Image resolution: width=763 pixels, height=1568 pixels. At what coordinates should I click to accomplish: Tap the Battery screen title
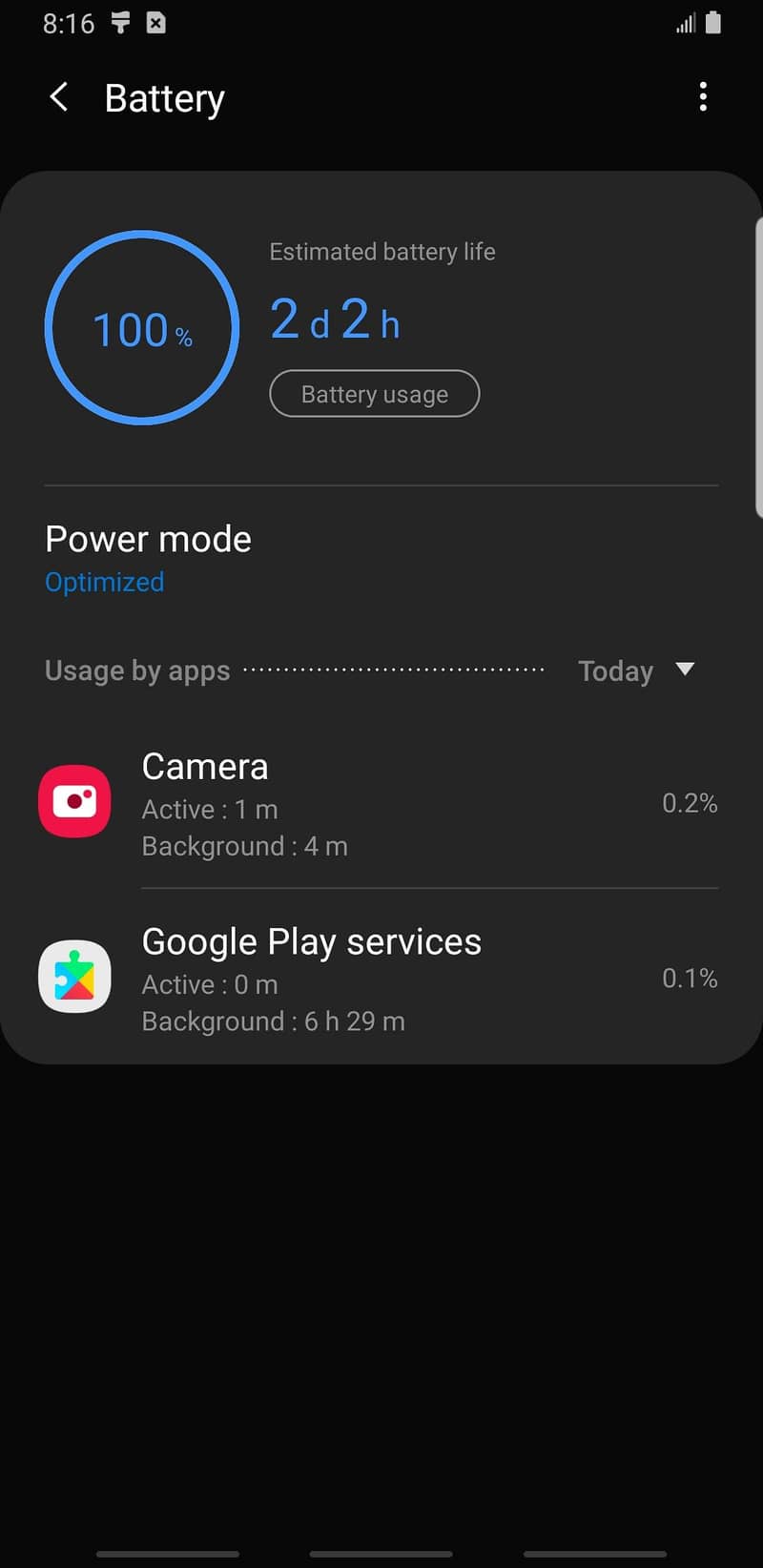point(164,96)
